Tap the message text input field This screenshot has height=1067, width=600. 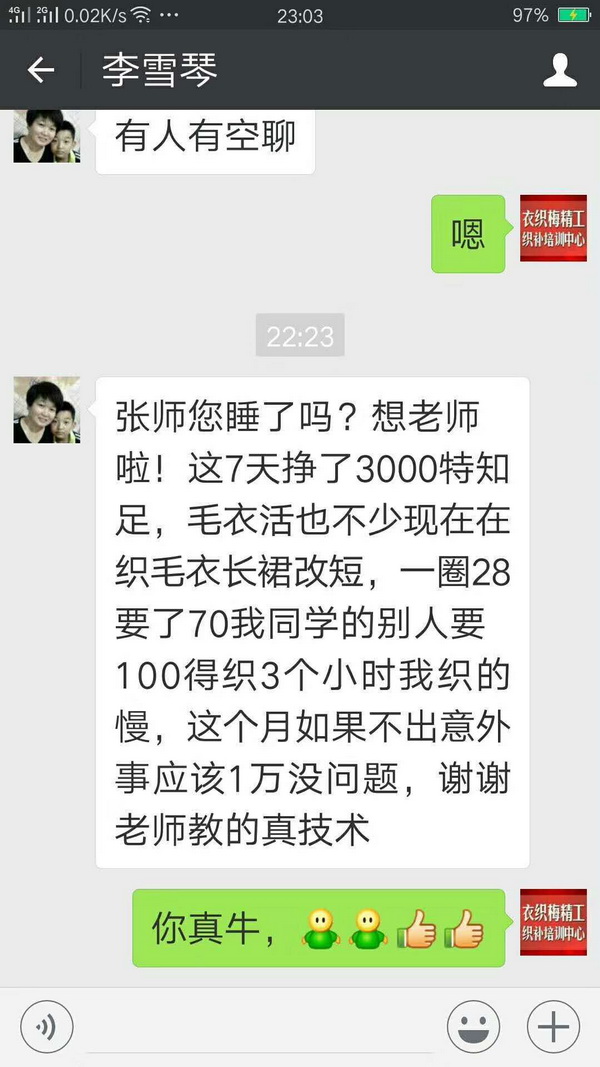click(260, 1028)
